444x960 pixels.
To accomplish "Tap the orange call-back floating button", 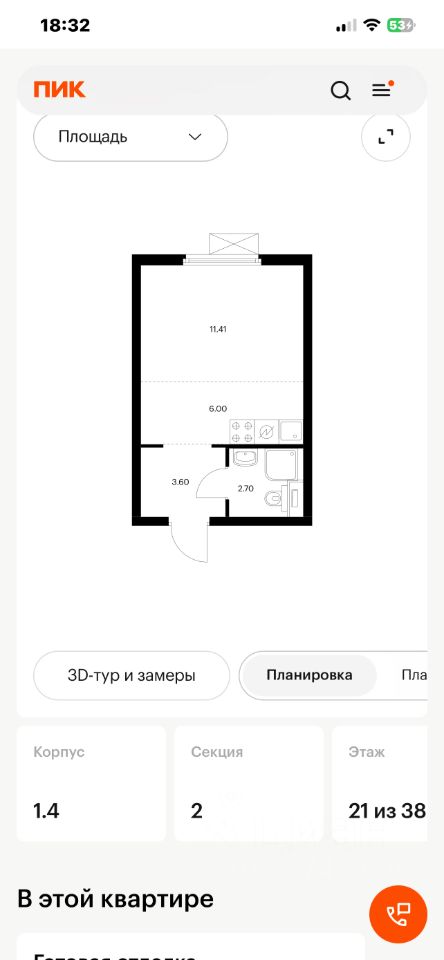I will pos(398,915).
